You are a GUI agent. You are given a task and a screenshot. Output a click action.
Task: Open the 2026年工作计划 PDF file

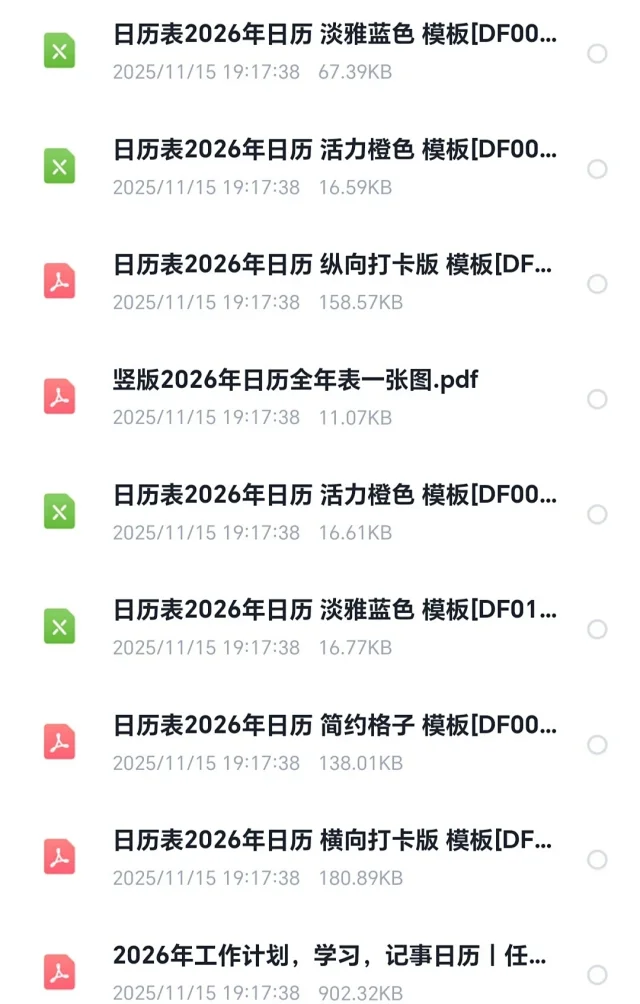tap(330, 955)
